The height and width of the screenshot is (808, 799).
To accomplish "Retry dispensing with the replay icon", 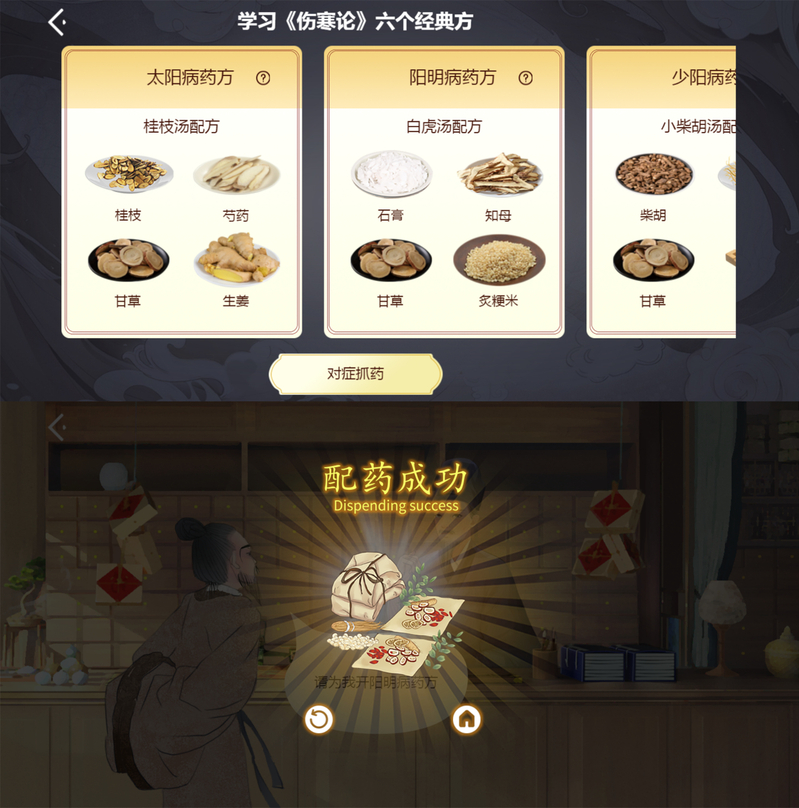I will coord(319,718).
